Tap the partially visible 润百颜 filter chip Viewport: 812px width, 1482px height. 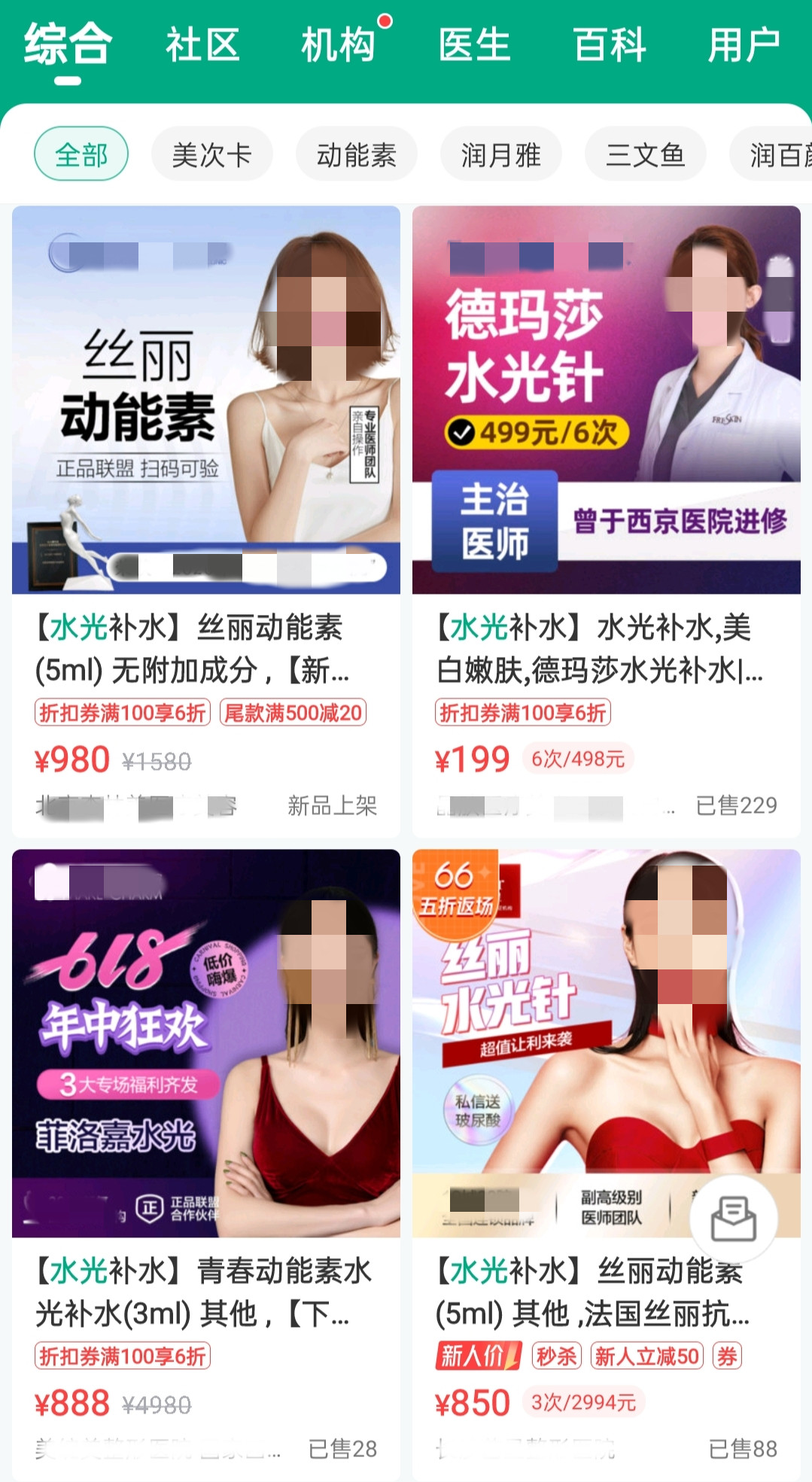coord(775,153)
